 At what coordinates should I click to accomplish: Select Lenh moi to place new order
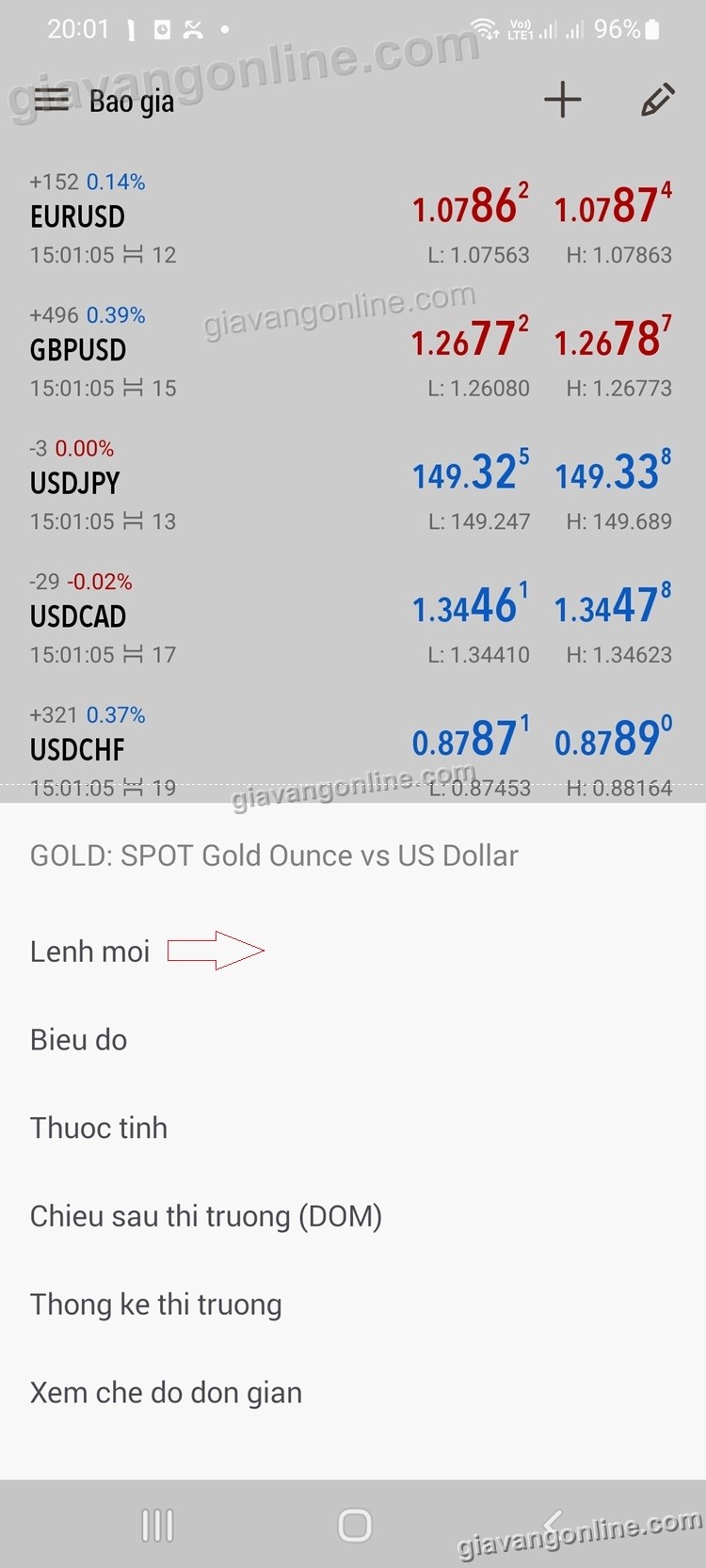pos(90,952)
